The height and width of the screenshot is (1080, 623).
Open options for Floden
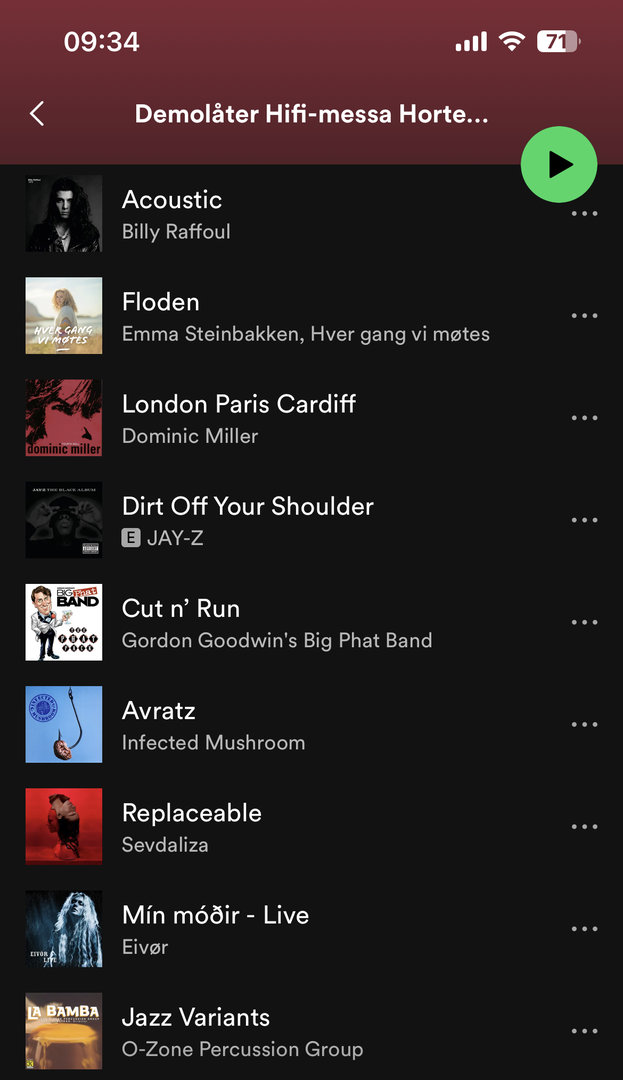(584, 316)
